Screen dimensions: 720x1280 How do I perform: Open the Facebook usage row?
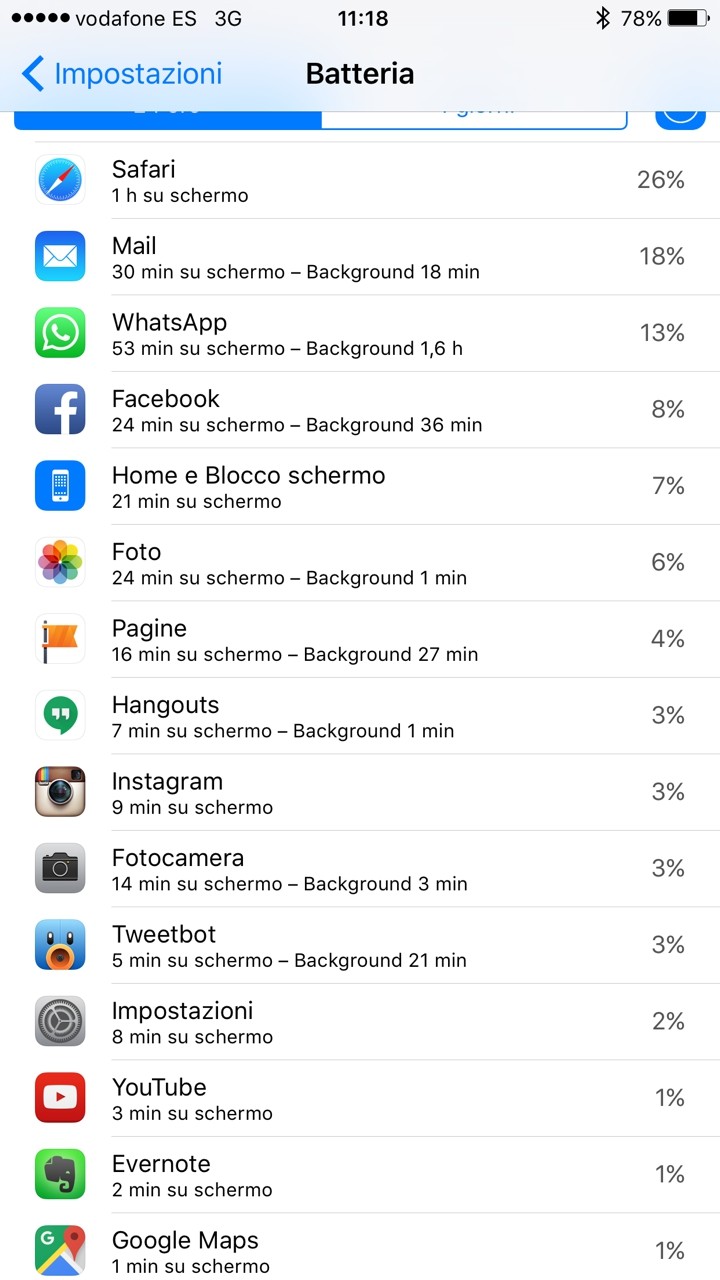(360, 410)
